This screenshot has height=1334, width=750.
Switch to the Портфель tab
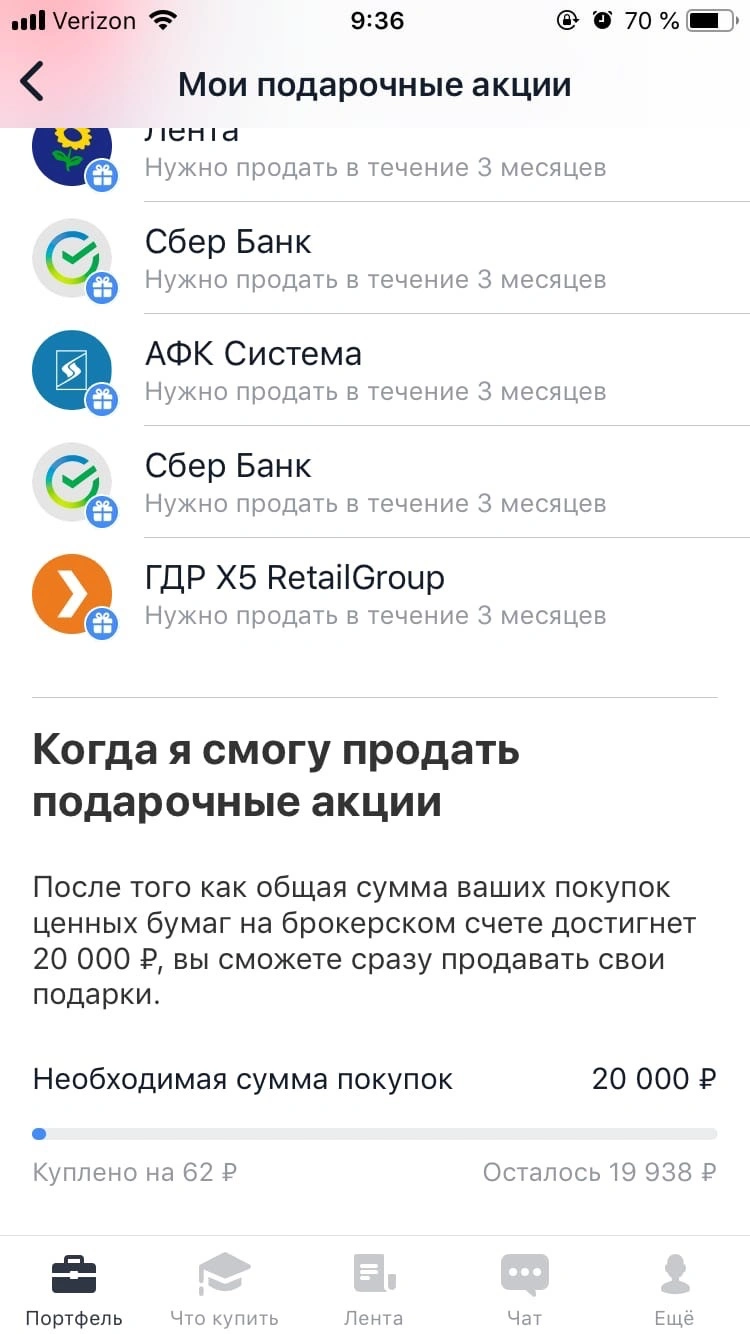tap(74, 1288)
